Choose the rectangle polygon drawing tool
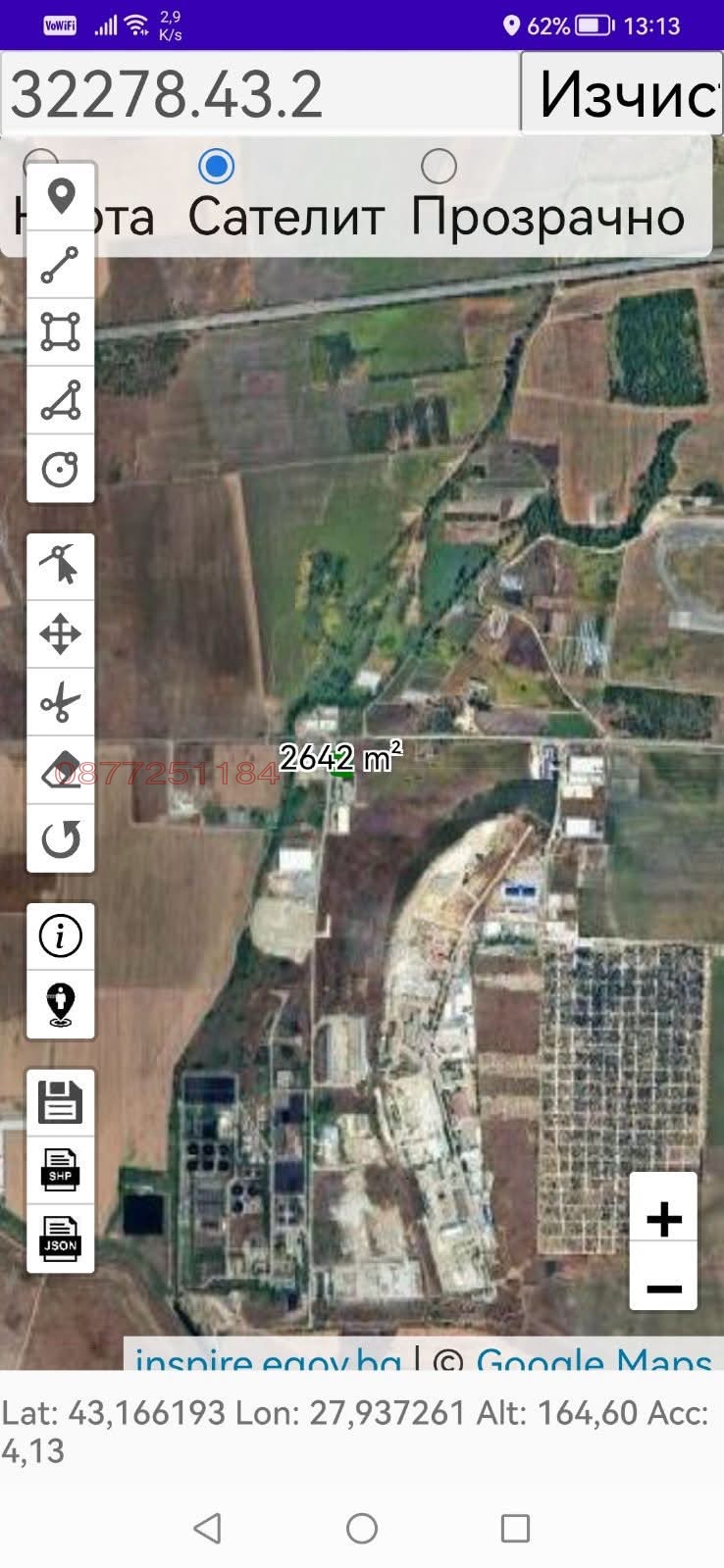The height and width of the screenshot is (1568, 724). (61, 332)
